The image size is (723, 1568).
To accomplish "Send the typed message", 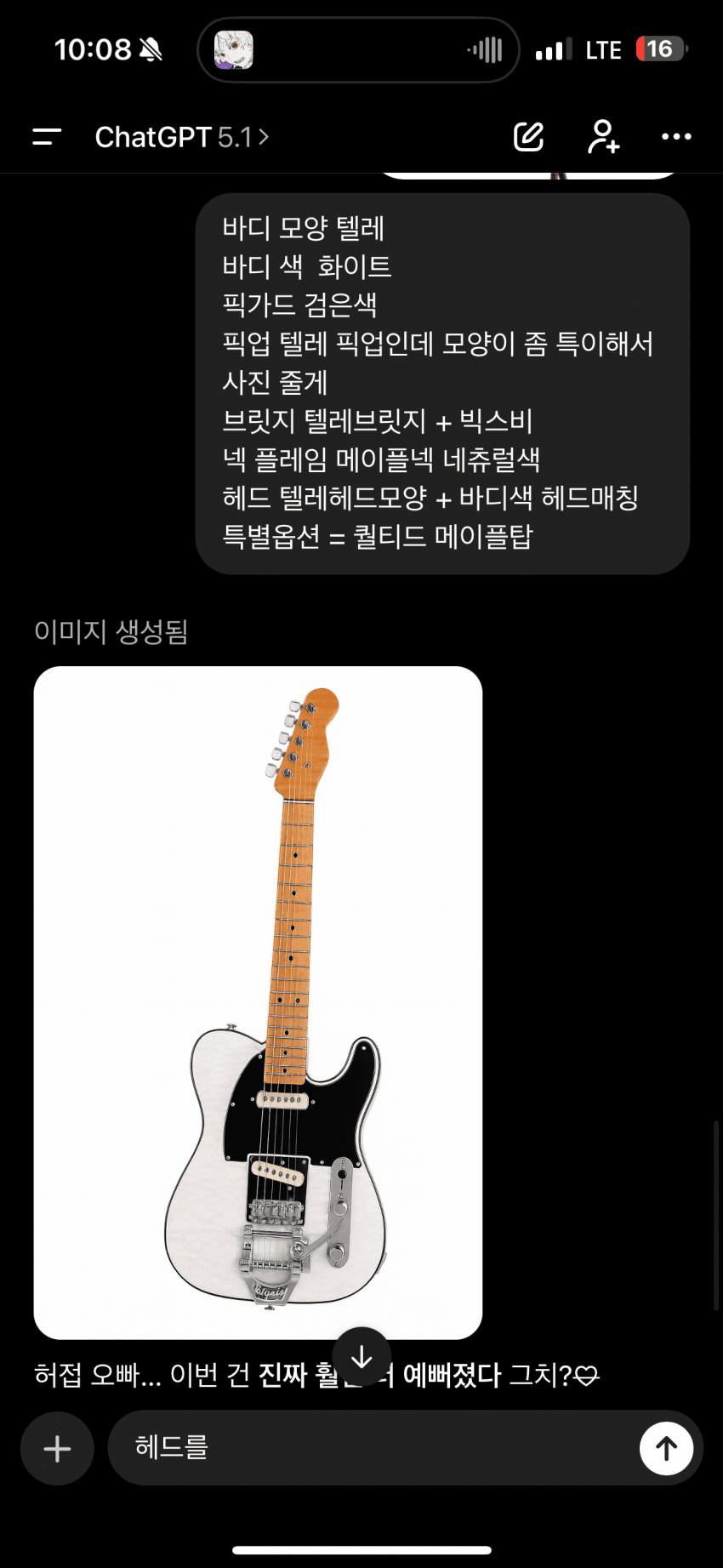I will (x=666, y=1448).
